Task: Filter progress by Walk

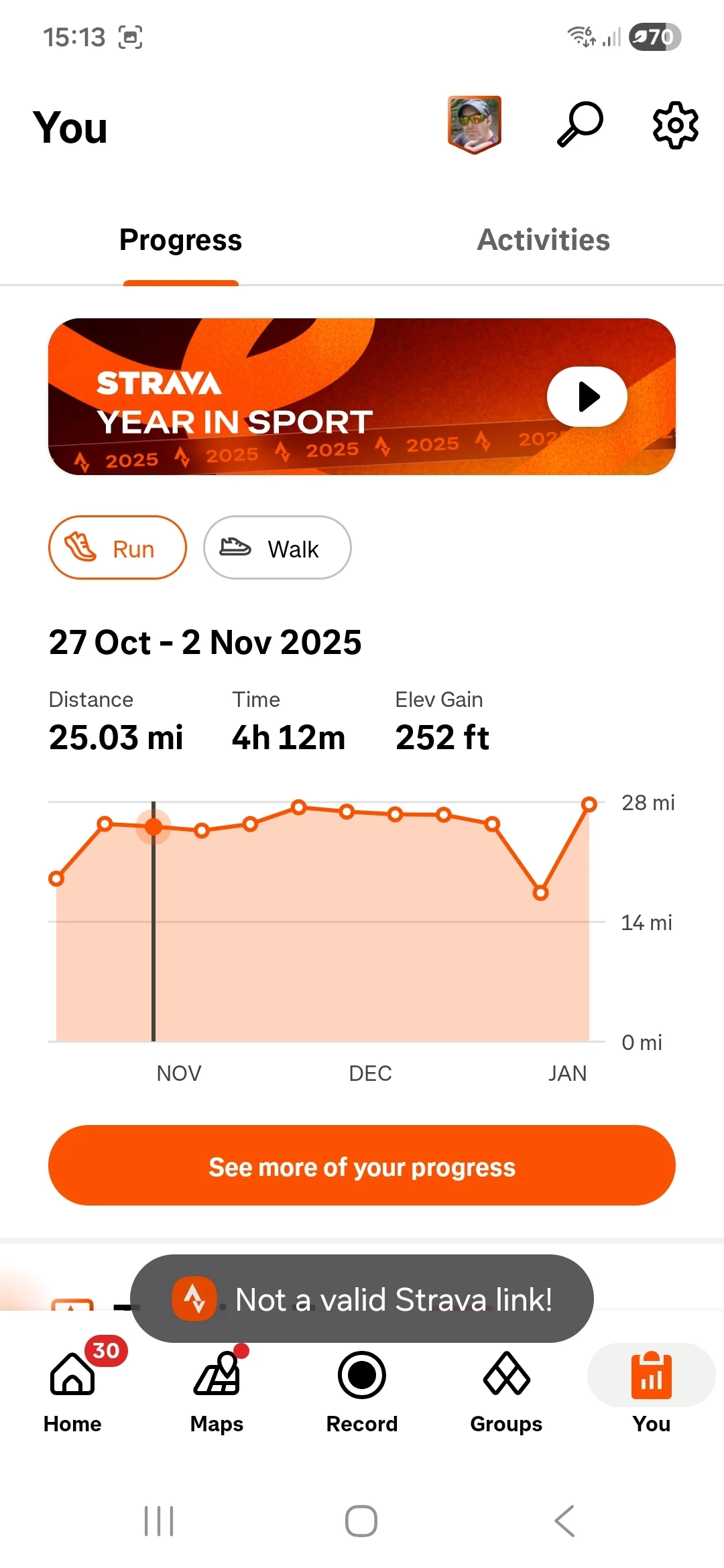Action: click(x=277, y=547)
